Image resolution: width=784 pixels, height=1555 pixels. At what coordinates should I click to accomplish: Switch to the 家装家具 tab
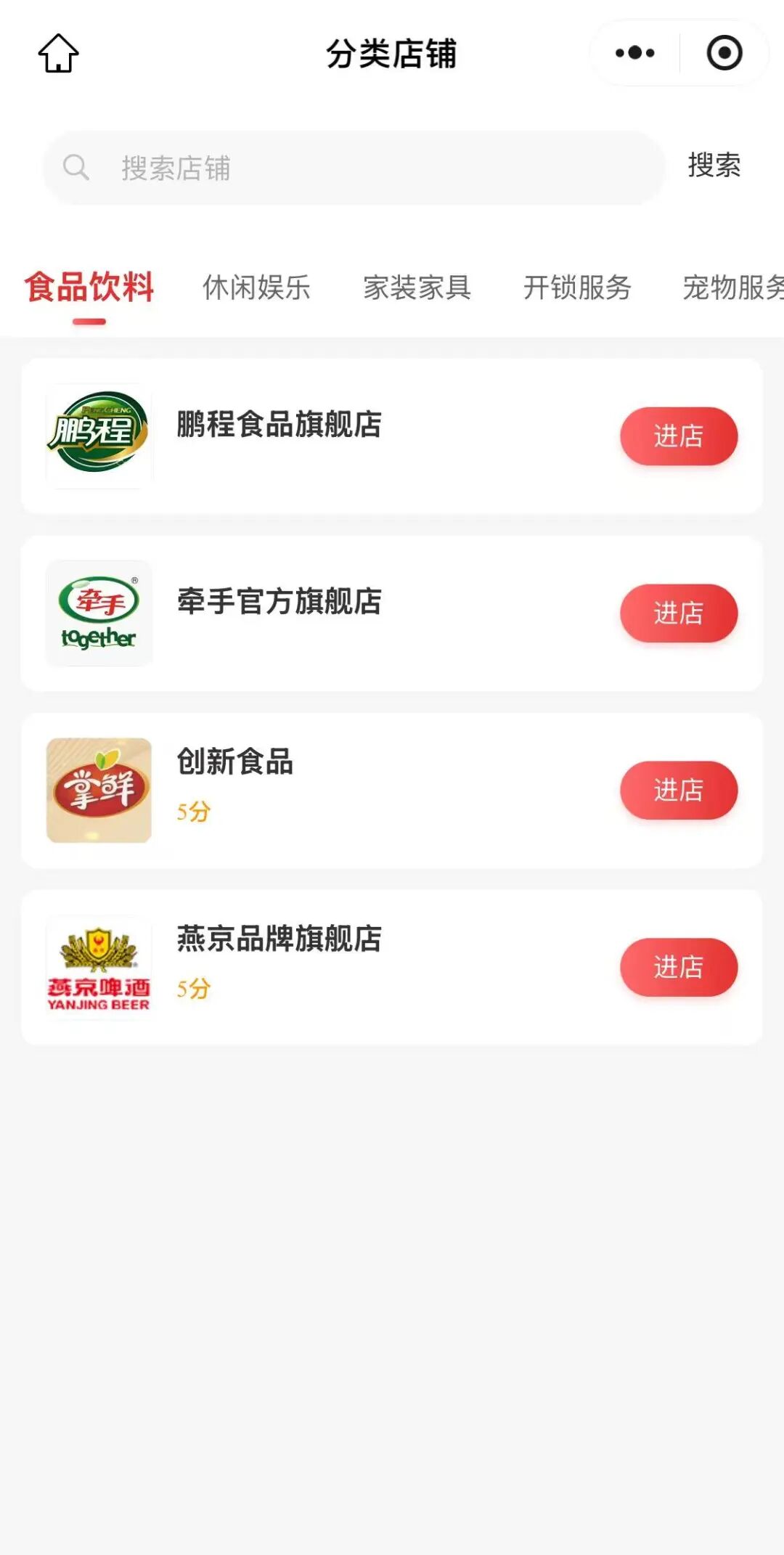(x=417, y=287)
